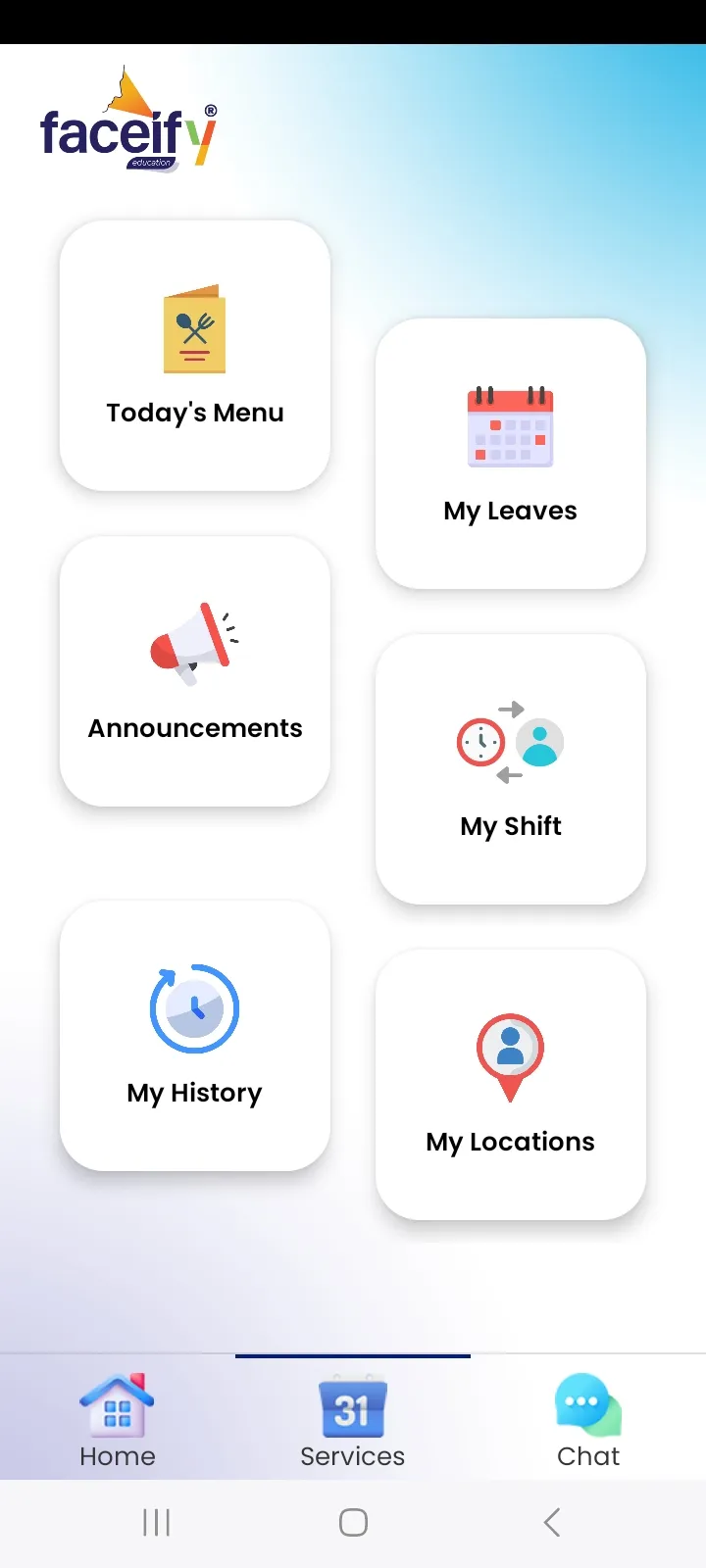Tap the My Leaves calendar icon

[x=510, y=425]
